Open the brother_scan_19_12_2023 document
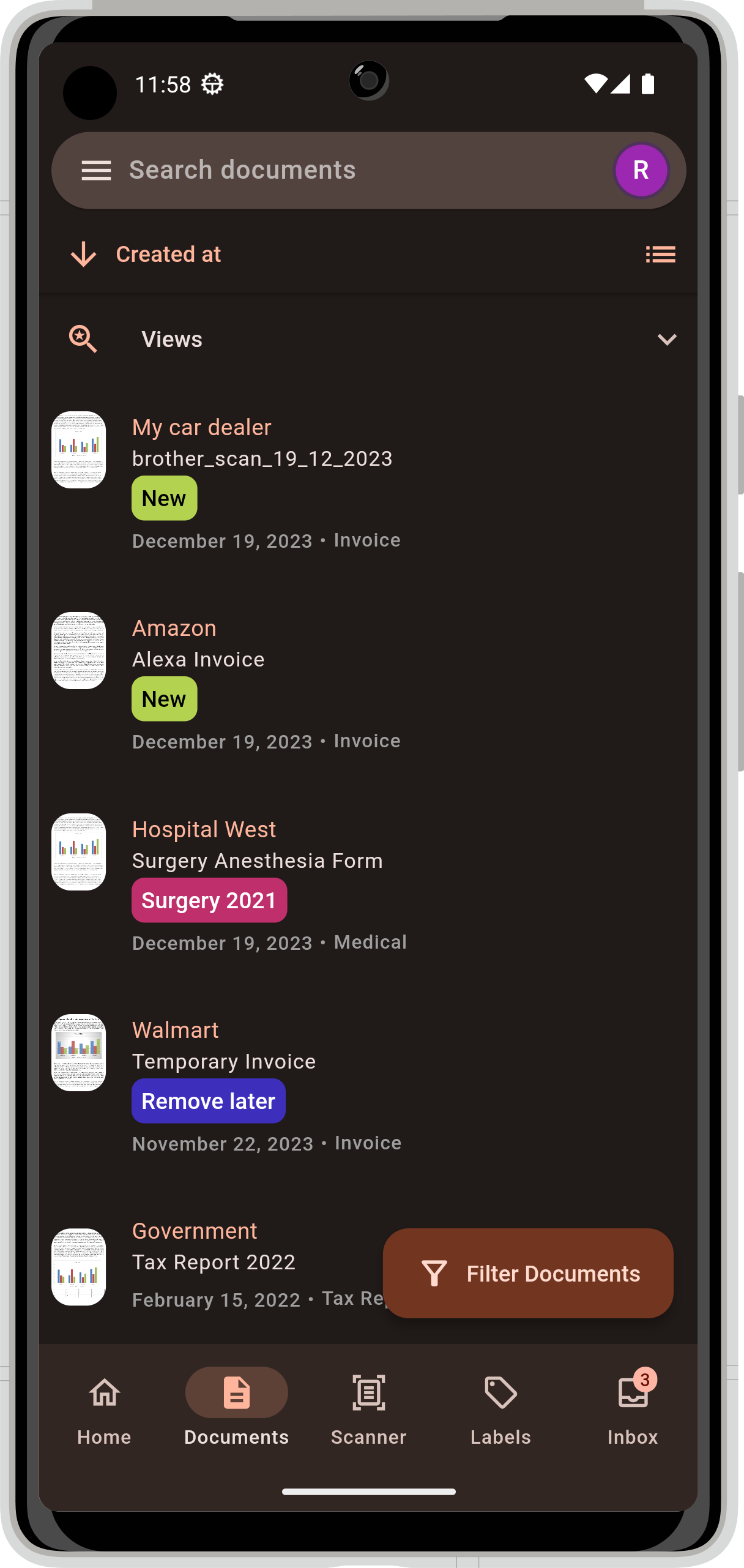The width and height of the screenshot is (744, 1568). [x=262, y=458]
